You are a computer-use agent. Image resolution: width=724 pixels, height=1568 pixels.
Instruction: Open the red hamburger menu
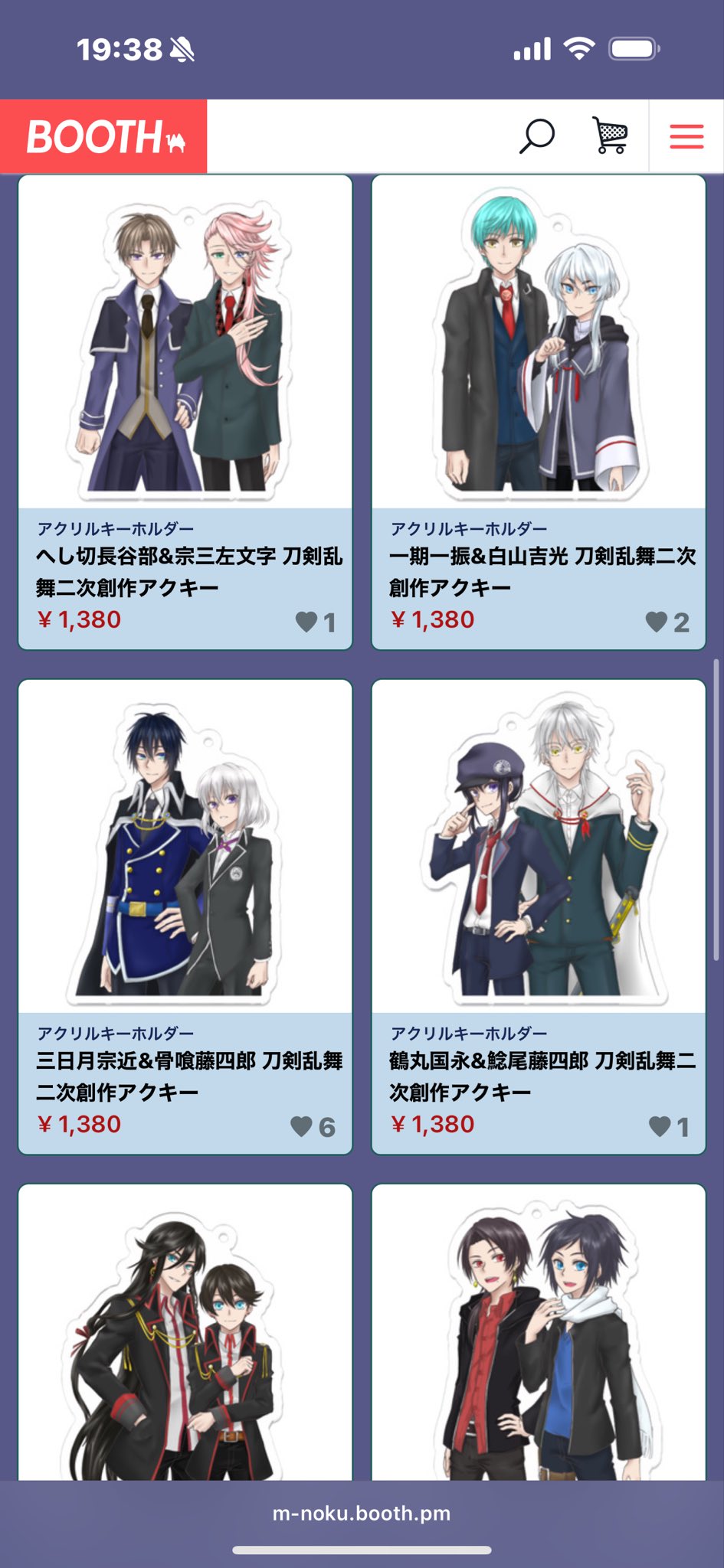[686, 136]
